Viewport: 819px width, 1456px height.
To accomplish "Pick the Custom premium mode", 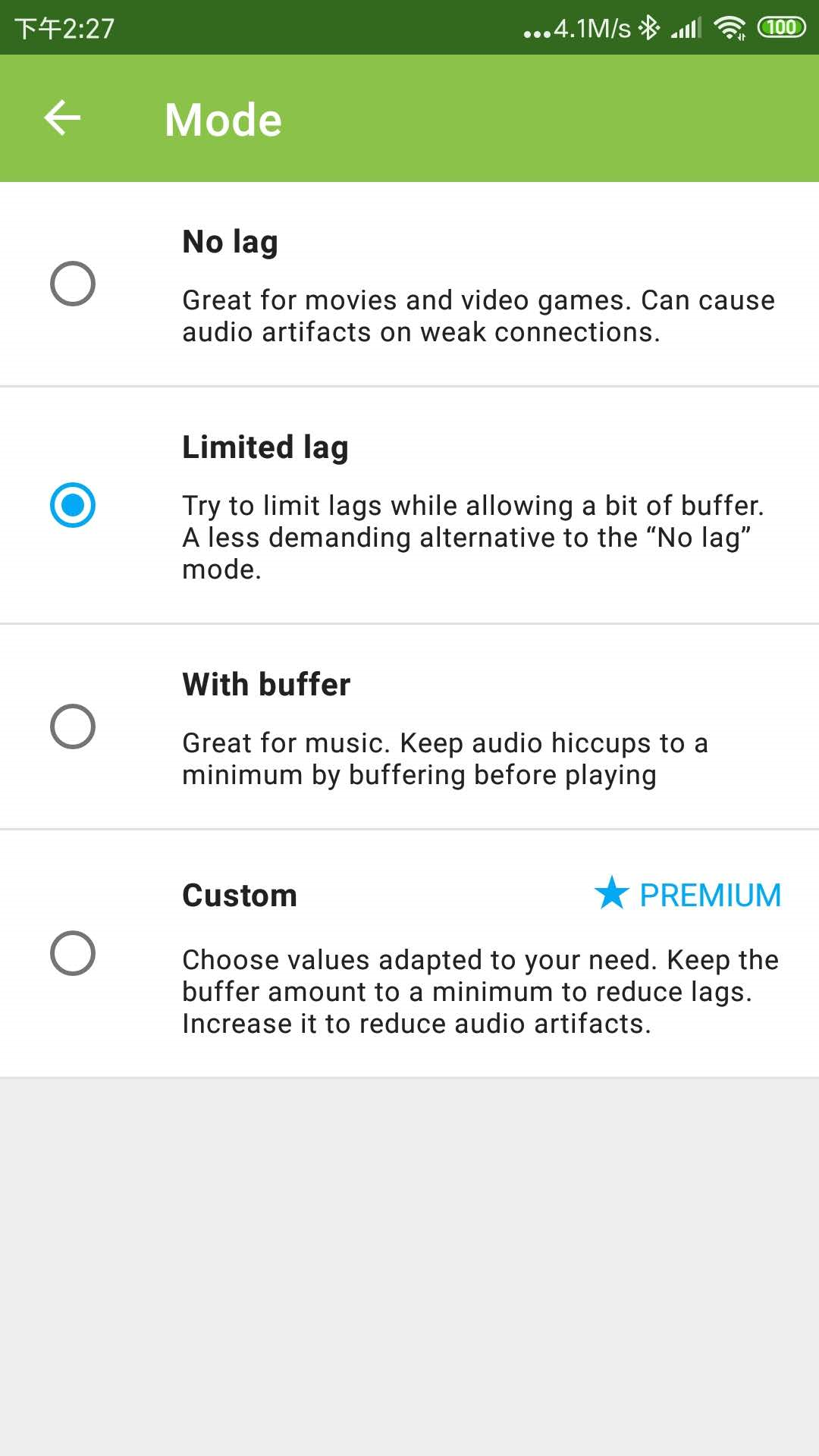I will (73, 953).
